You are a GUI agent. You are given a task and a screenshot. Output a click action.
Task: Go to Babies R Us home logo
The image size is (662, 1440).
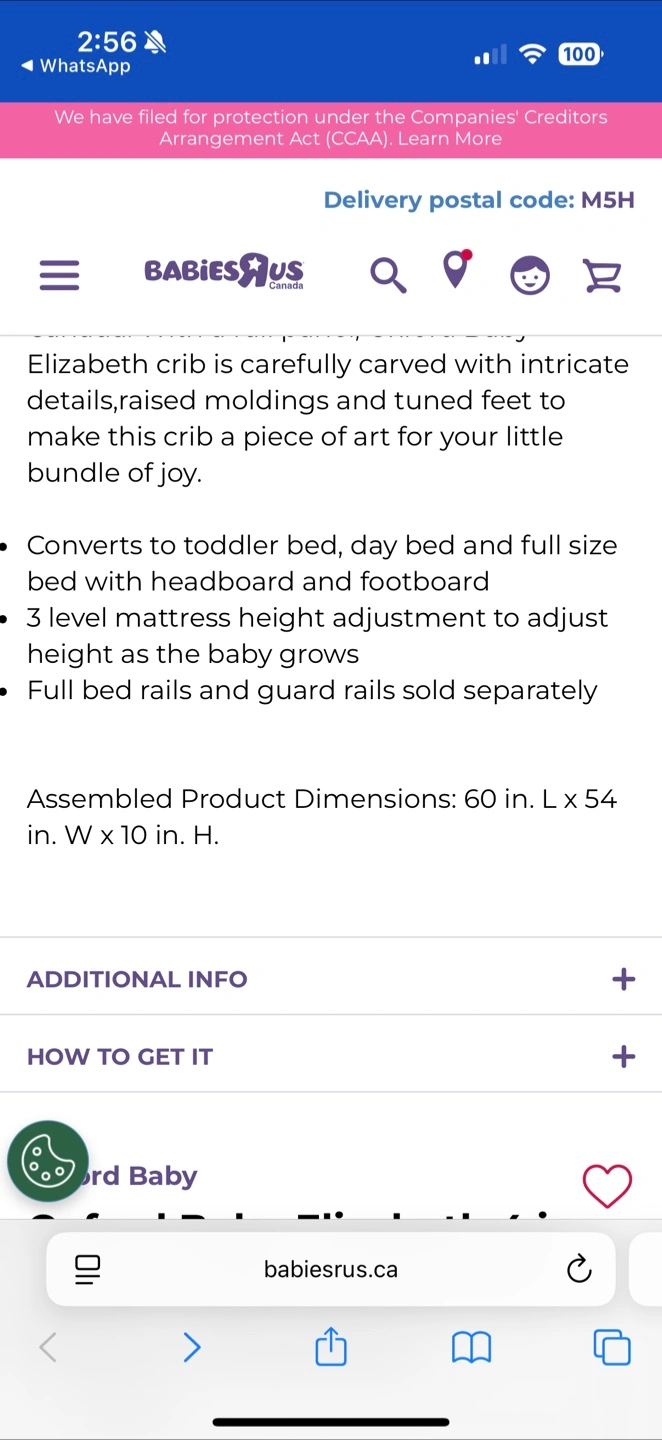tap(224, 271)
